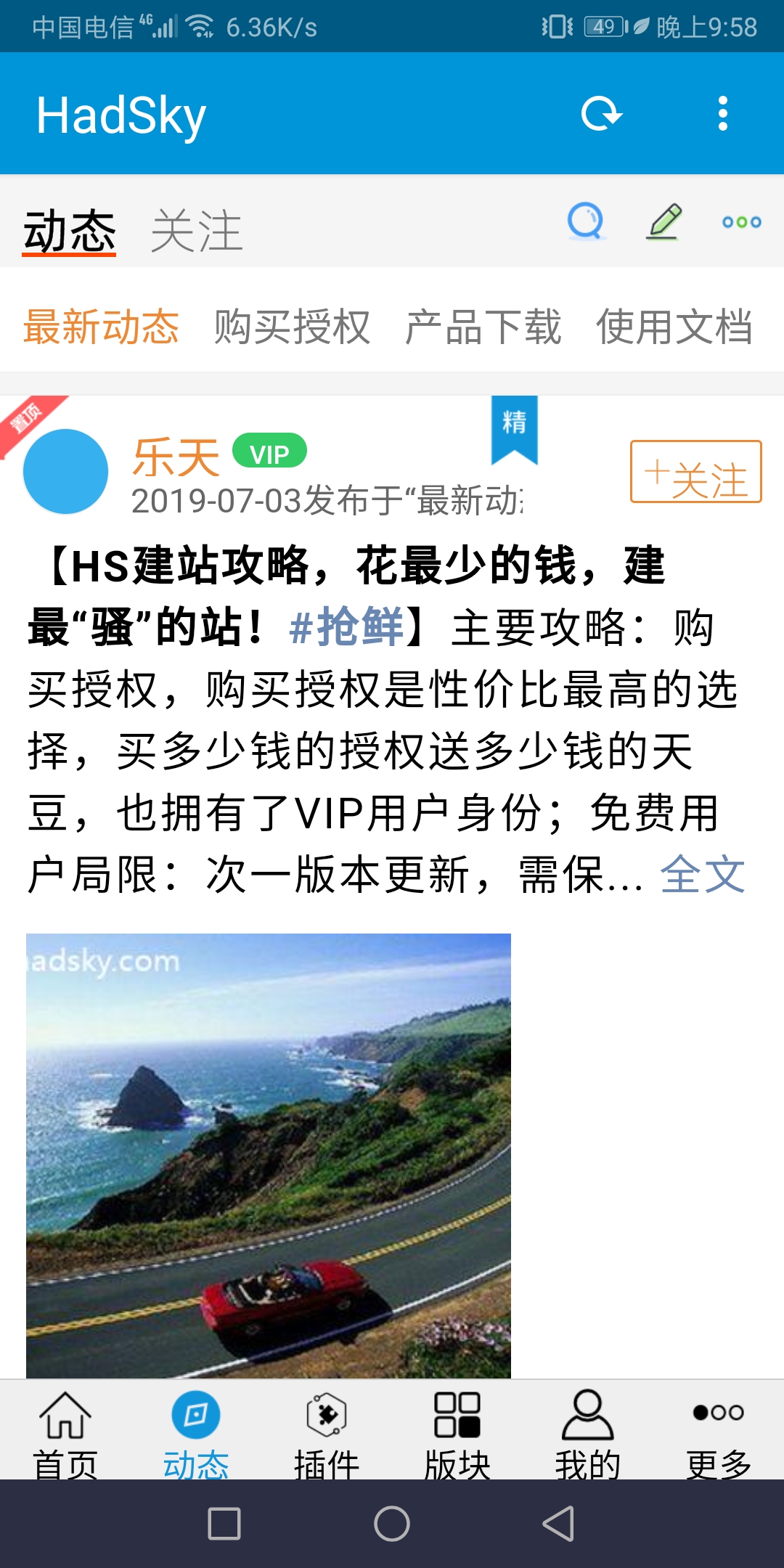Image resolution: width=784 pixels, height=1568 pixels.
Task: Open the 购买授权 category
Action: click(x=292, y=327)
